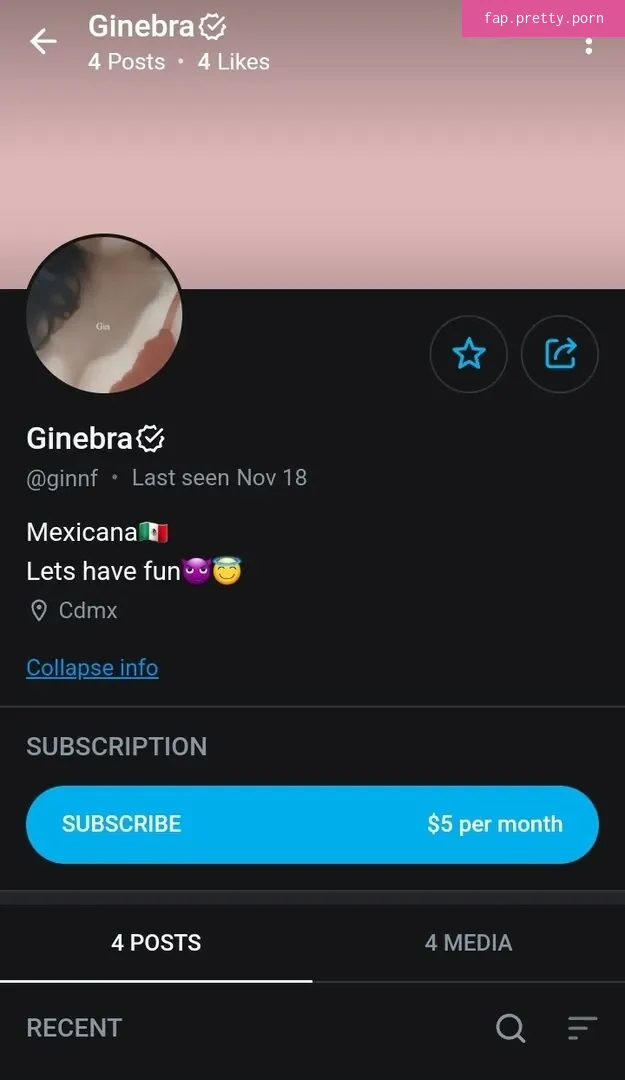This screenshot has height=1080, width=625.
Task: Open Ginebra's profile picture
Action: pos(104,314)
